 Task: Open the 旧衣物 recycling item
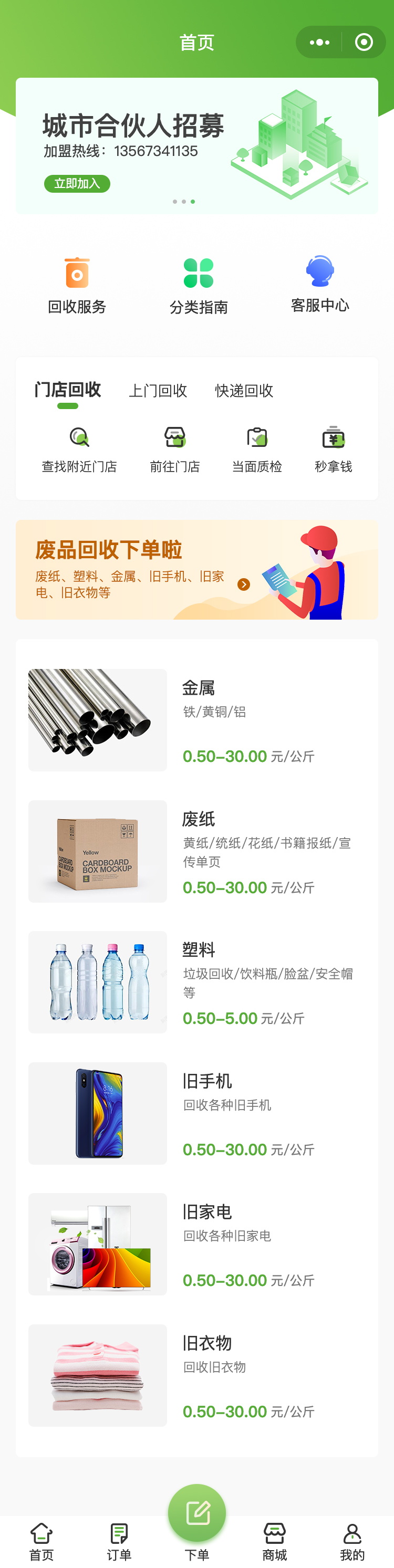click(196, 1375)
